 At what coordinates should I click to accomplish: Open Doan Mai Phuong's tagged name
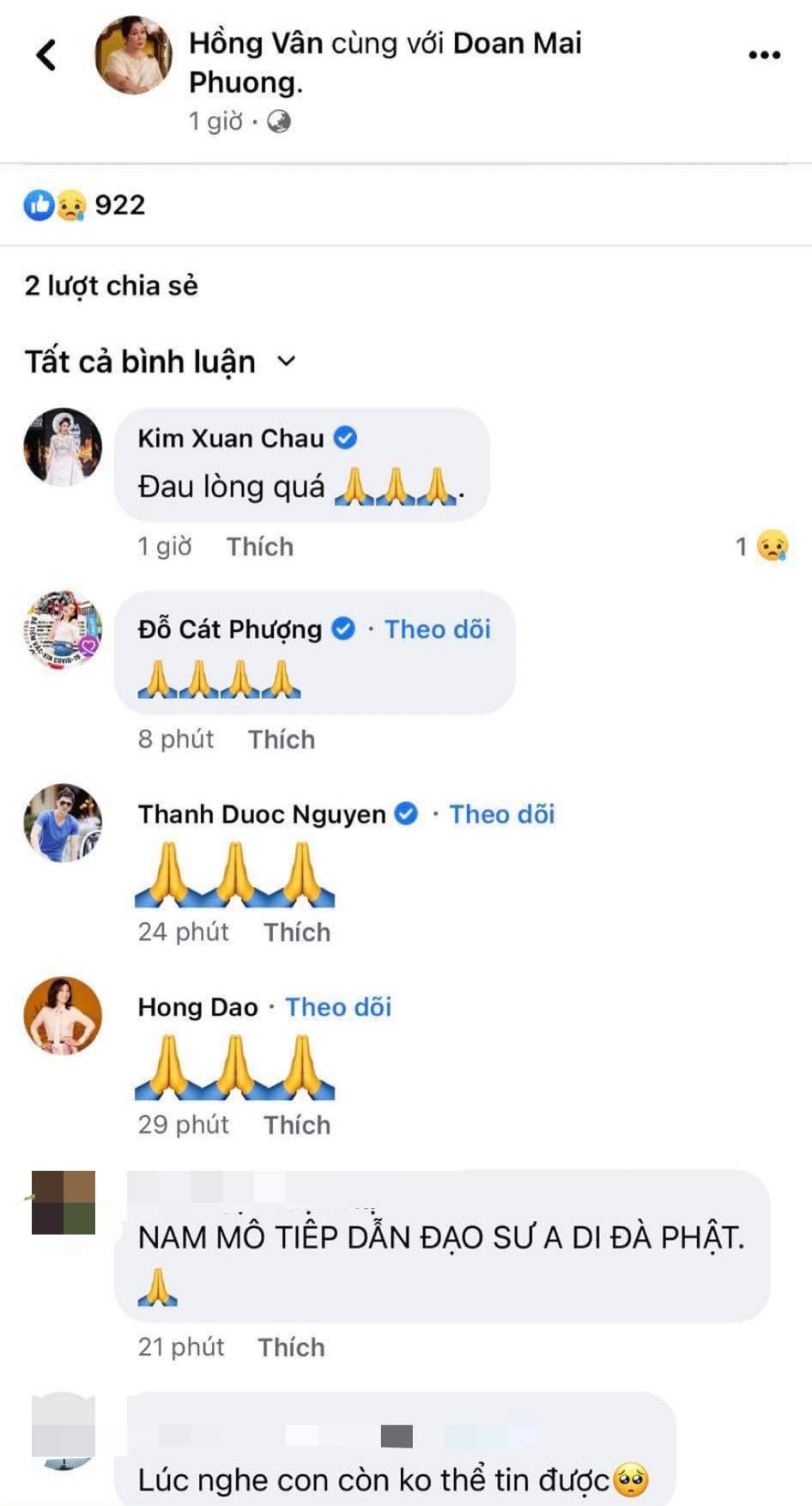click(519, 45)
